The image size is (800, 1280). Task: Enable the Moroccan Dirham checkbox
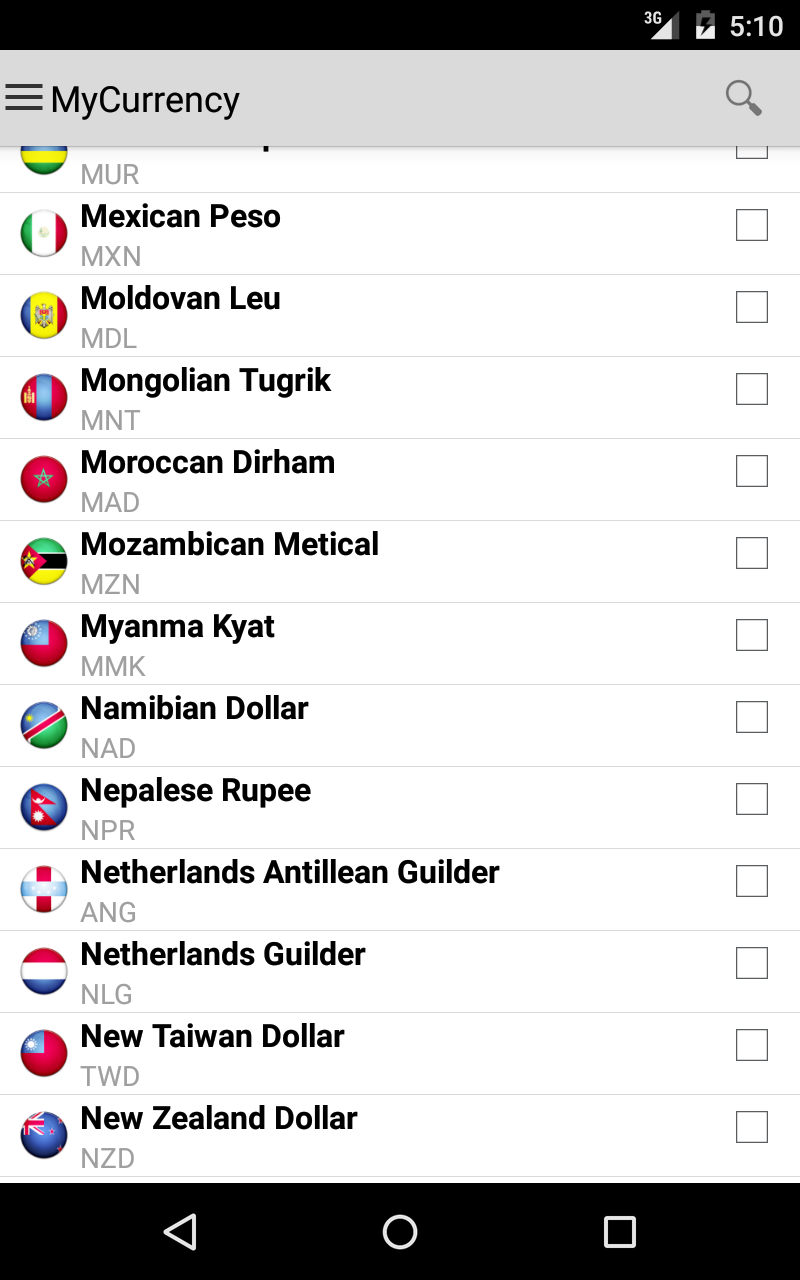tap(752, 471)
